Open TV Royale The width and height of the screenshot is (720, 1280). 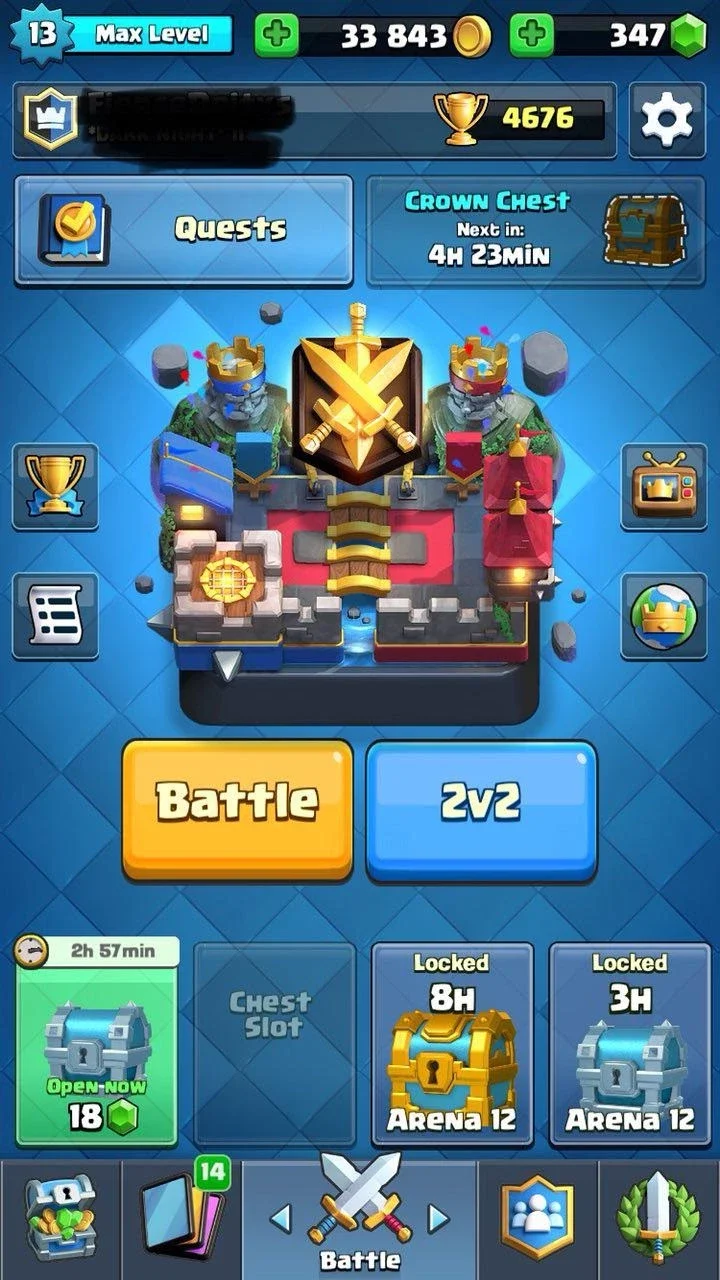coord(664,487)
